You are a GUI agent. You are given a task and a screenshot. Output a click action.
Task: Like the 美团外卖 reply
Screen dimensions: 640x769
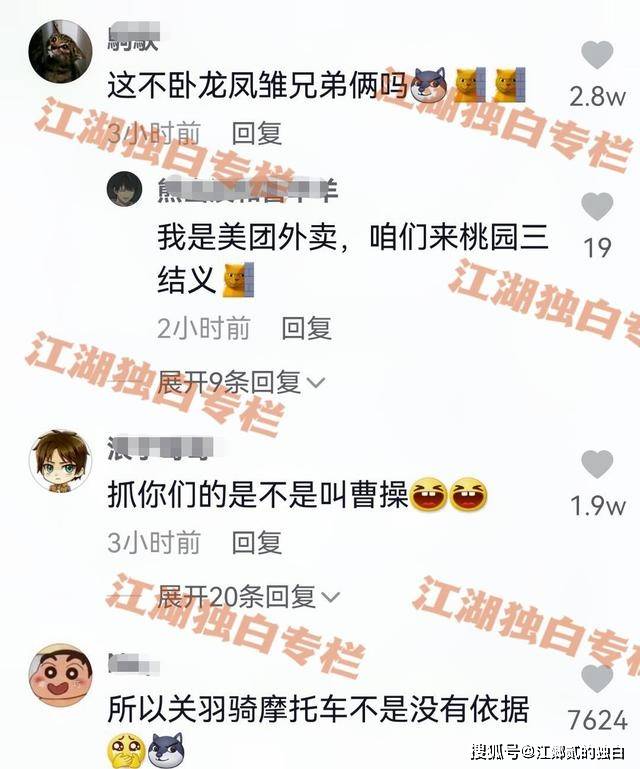(x=597, y=207)
